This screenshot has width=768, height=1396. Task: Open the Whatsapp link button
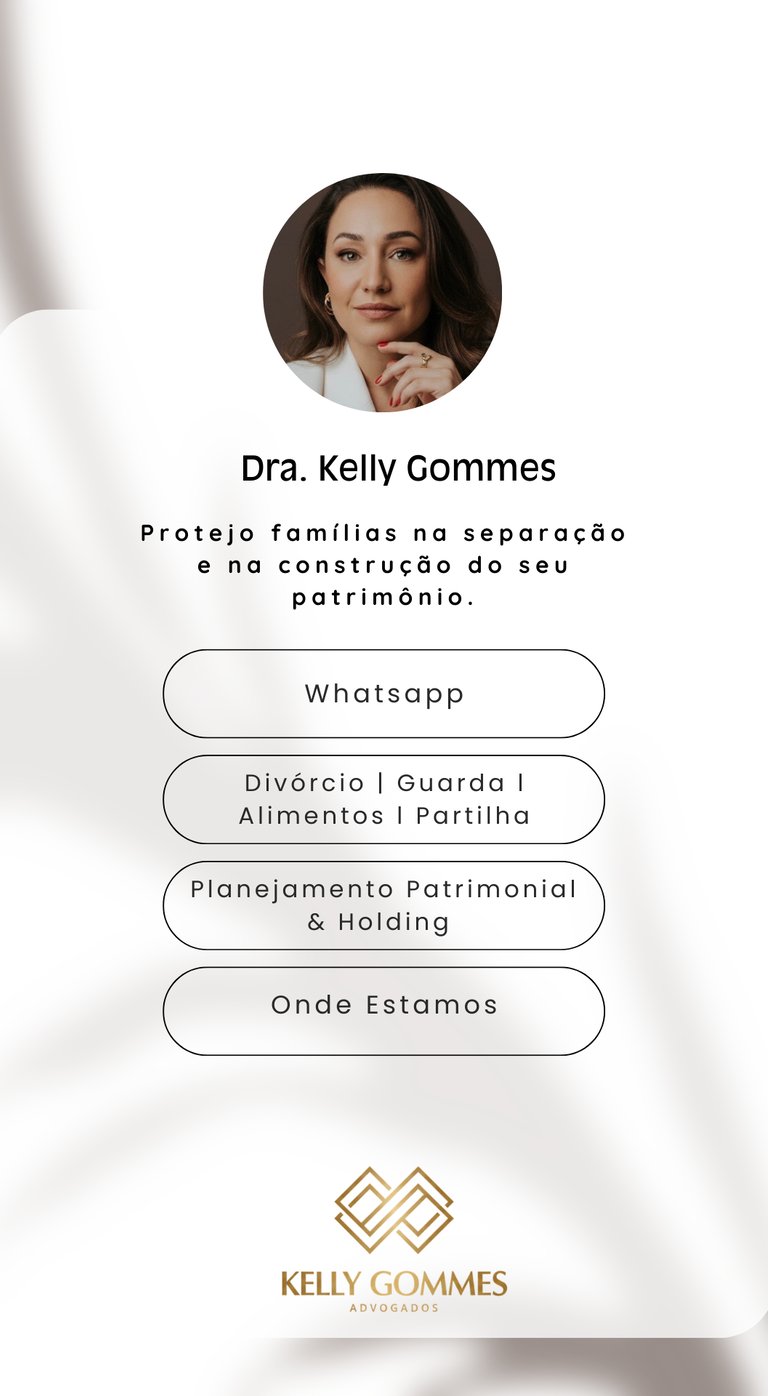pos(384,694)
